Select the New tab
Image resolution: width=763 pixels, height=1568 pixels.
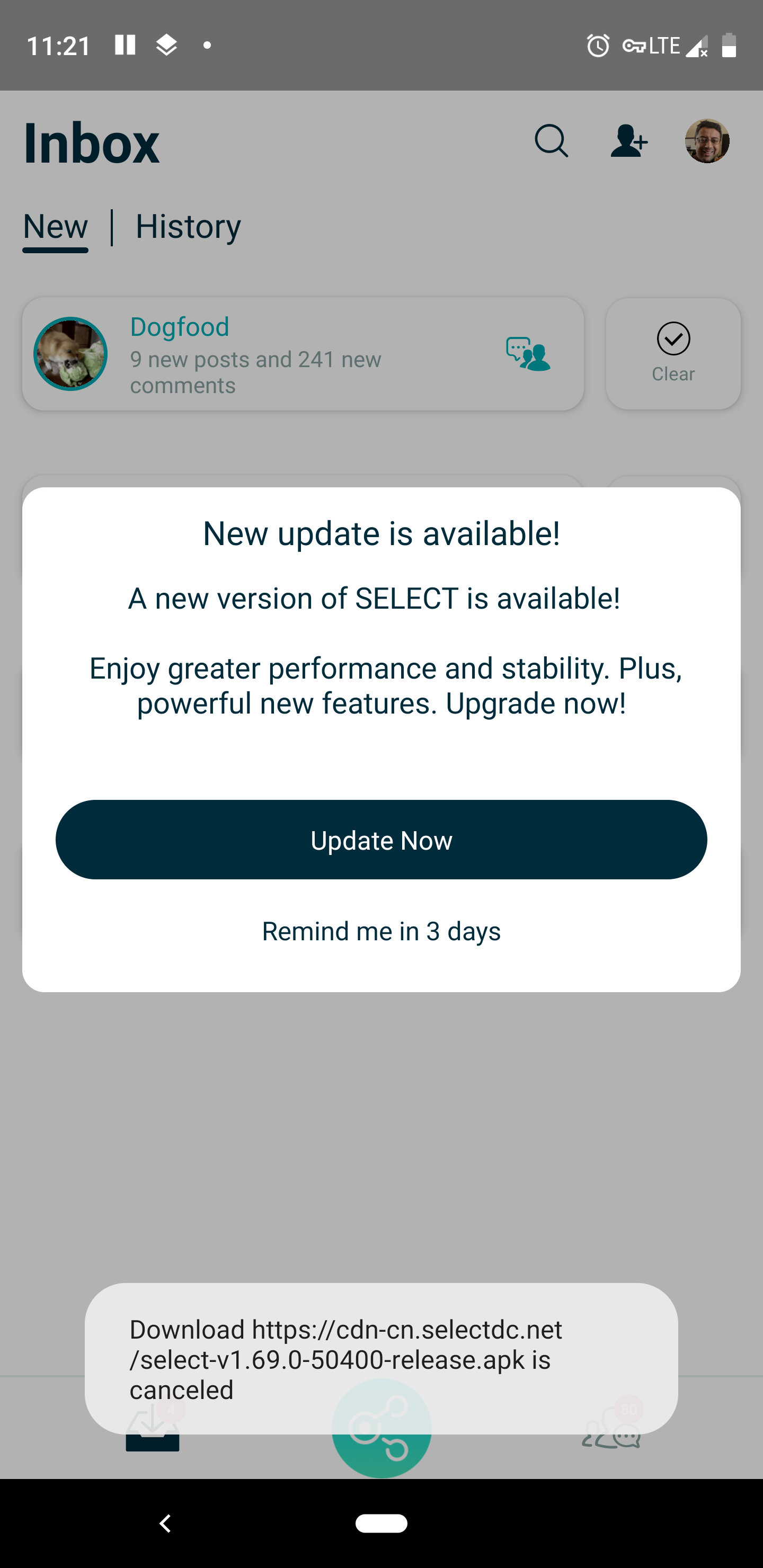click(x=56, y=227)
